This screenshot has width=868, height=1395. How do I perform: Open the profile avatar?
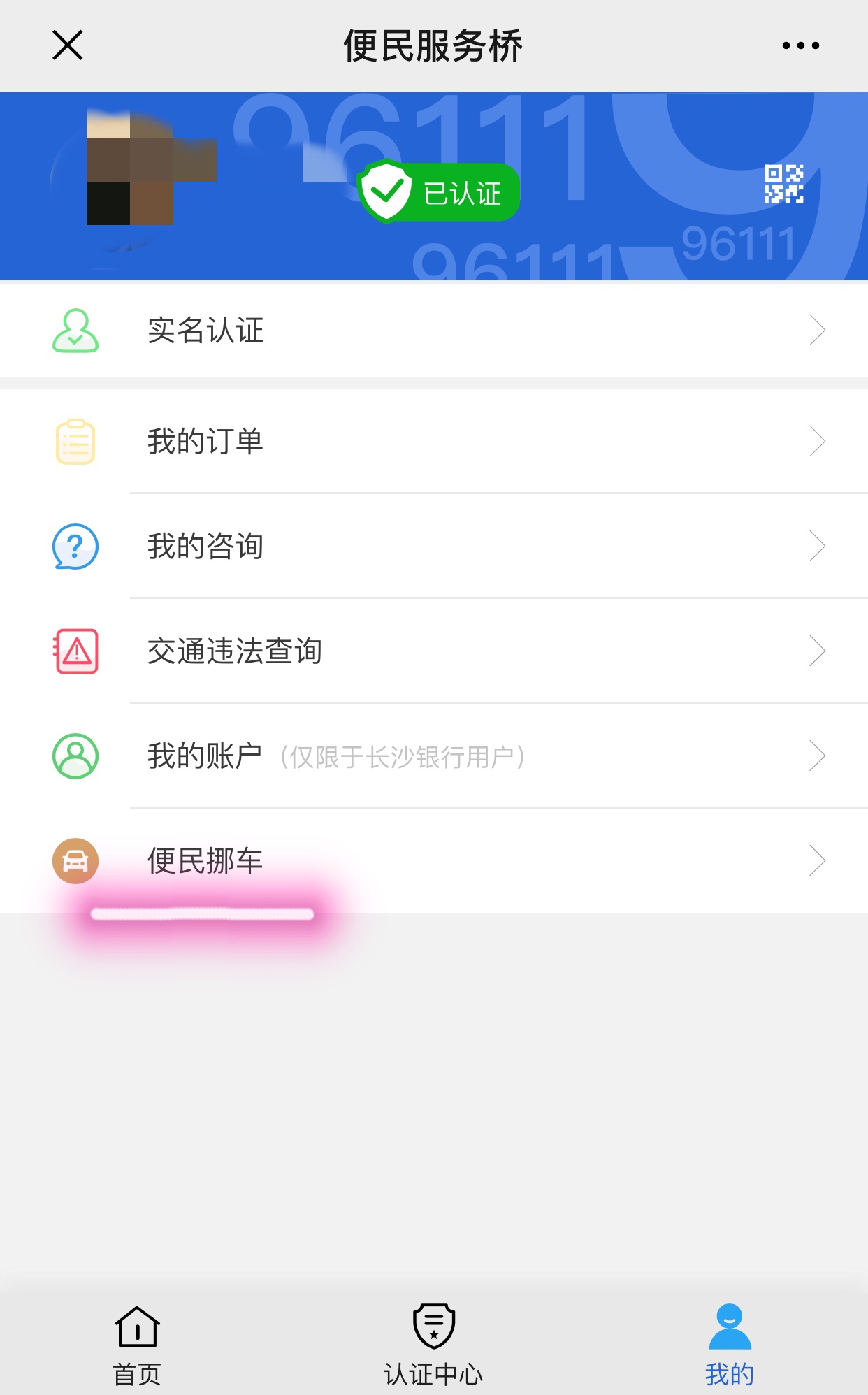[x=131, y=175]
